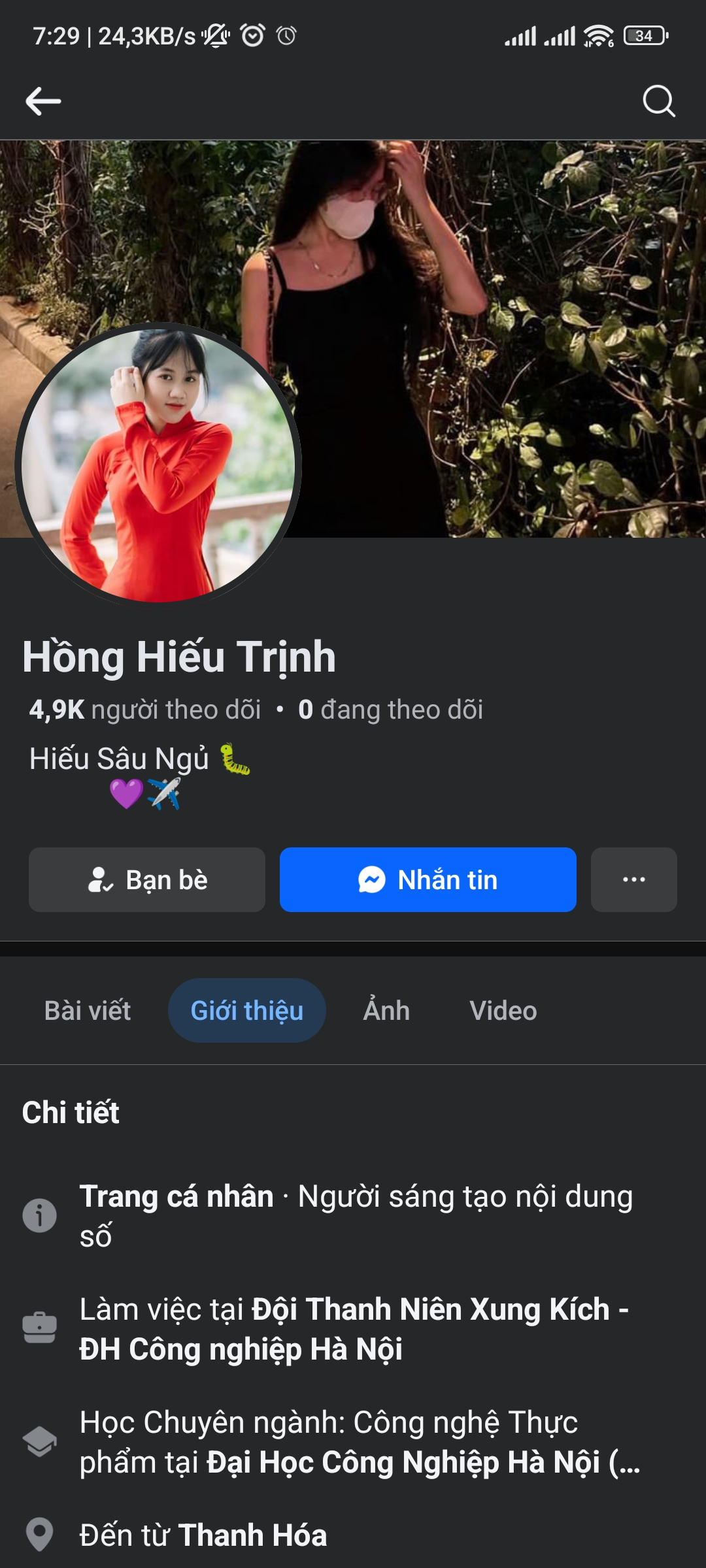
Task: Tap the Bạn bè friends button
Action: tap(147, 879)
